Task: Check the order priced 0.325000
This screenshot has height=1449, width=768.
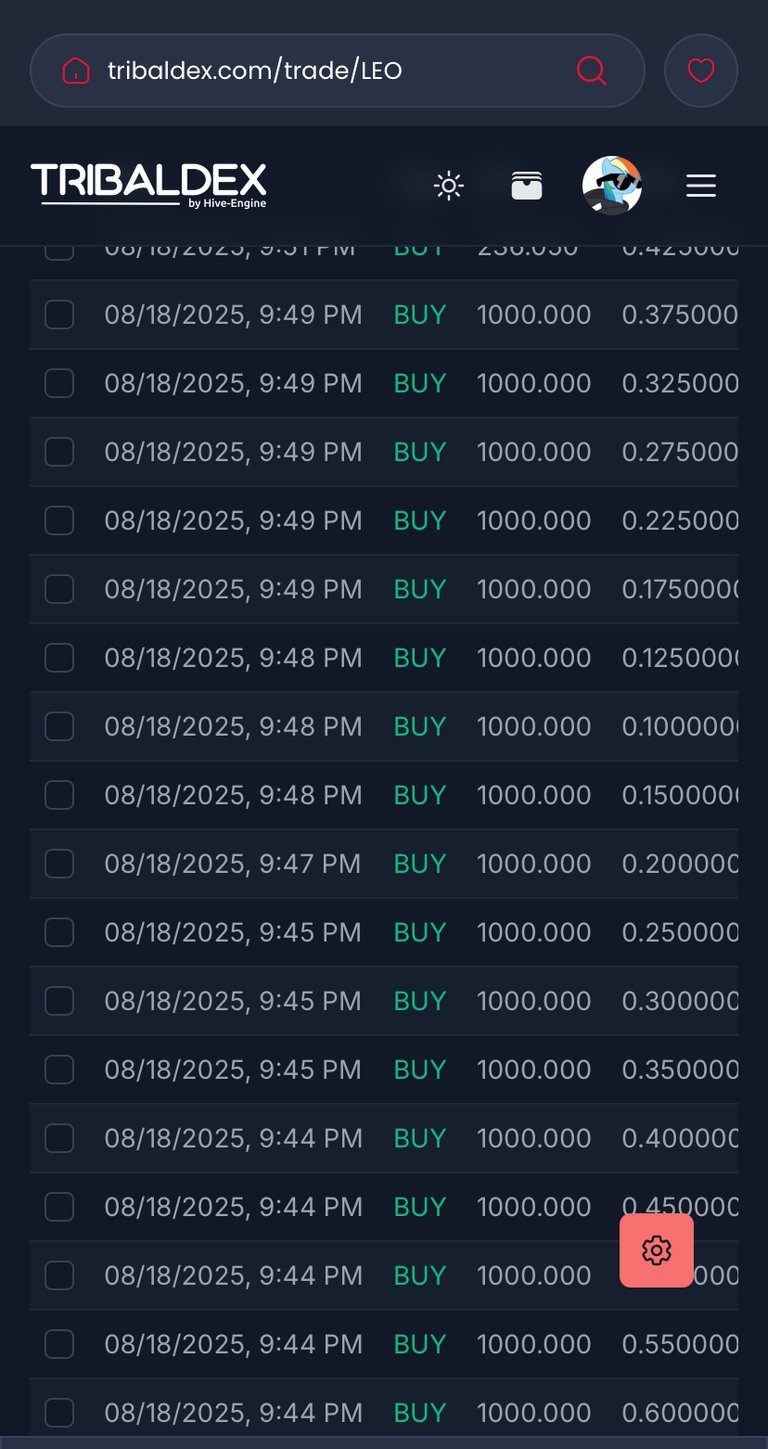Action: click(x=59, y=383)
